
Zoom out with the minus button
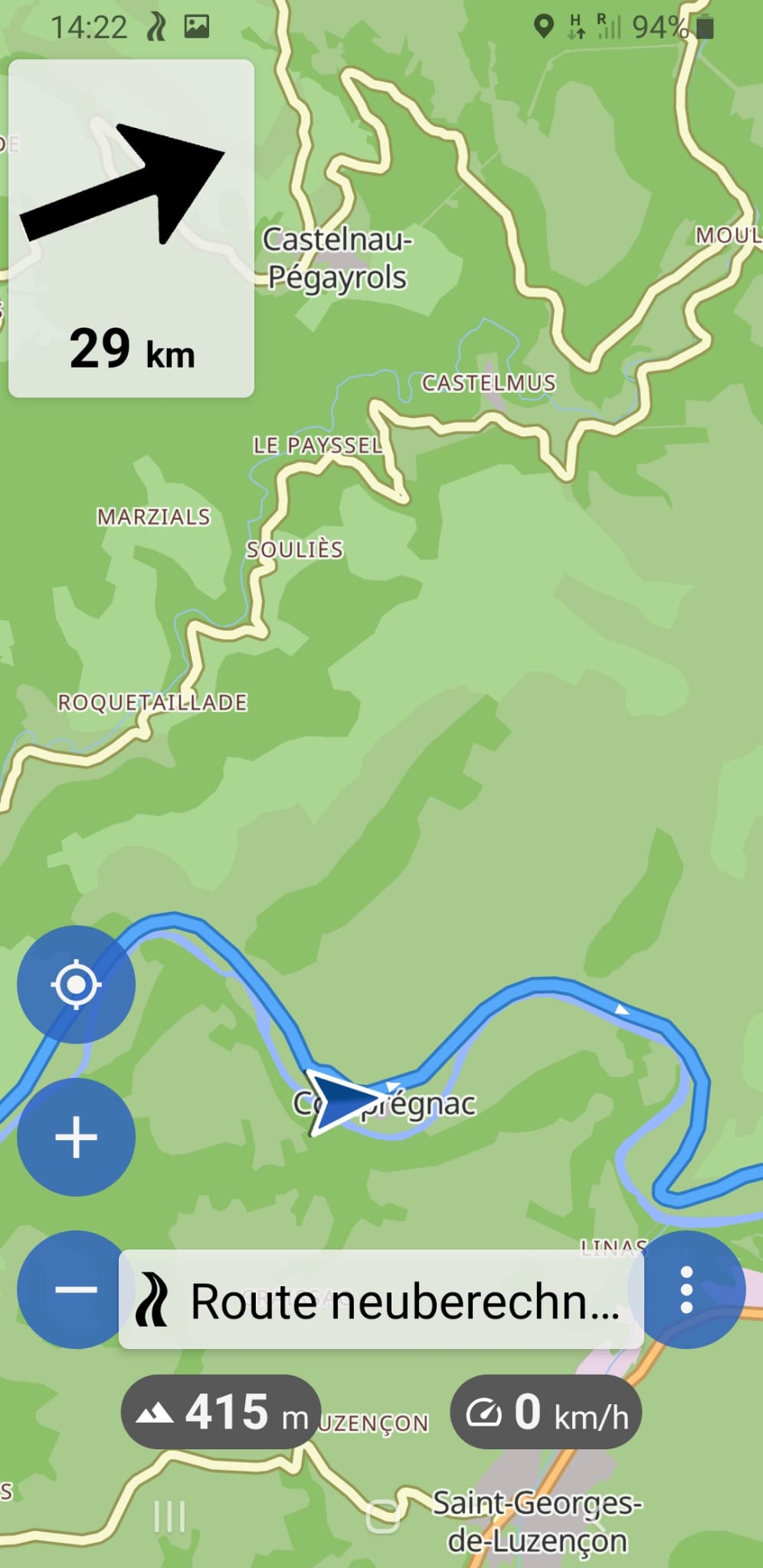(x=74, y=1289)
